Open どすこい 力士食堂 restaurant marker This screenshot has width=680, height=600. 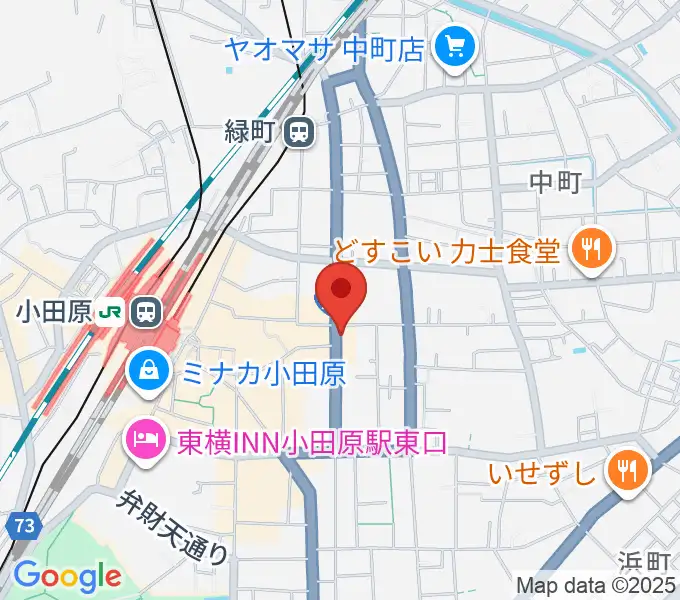click(x=592, y=250)
